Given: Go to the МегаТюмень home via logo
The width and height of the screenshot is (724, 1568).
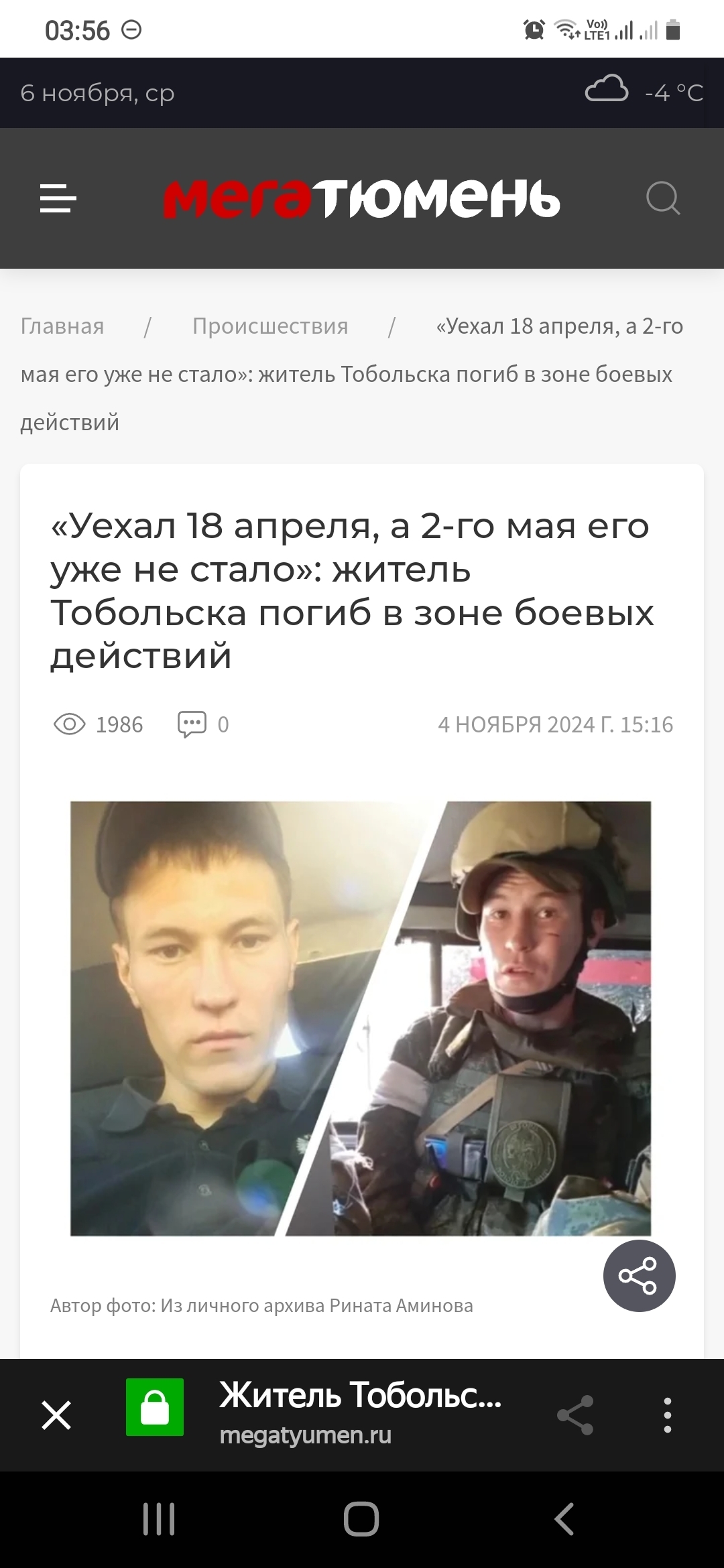Looking at the screenshot, I should (x=361, y=198).
